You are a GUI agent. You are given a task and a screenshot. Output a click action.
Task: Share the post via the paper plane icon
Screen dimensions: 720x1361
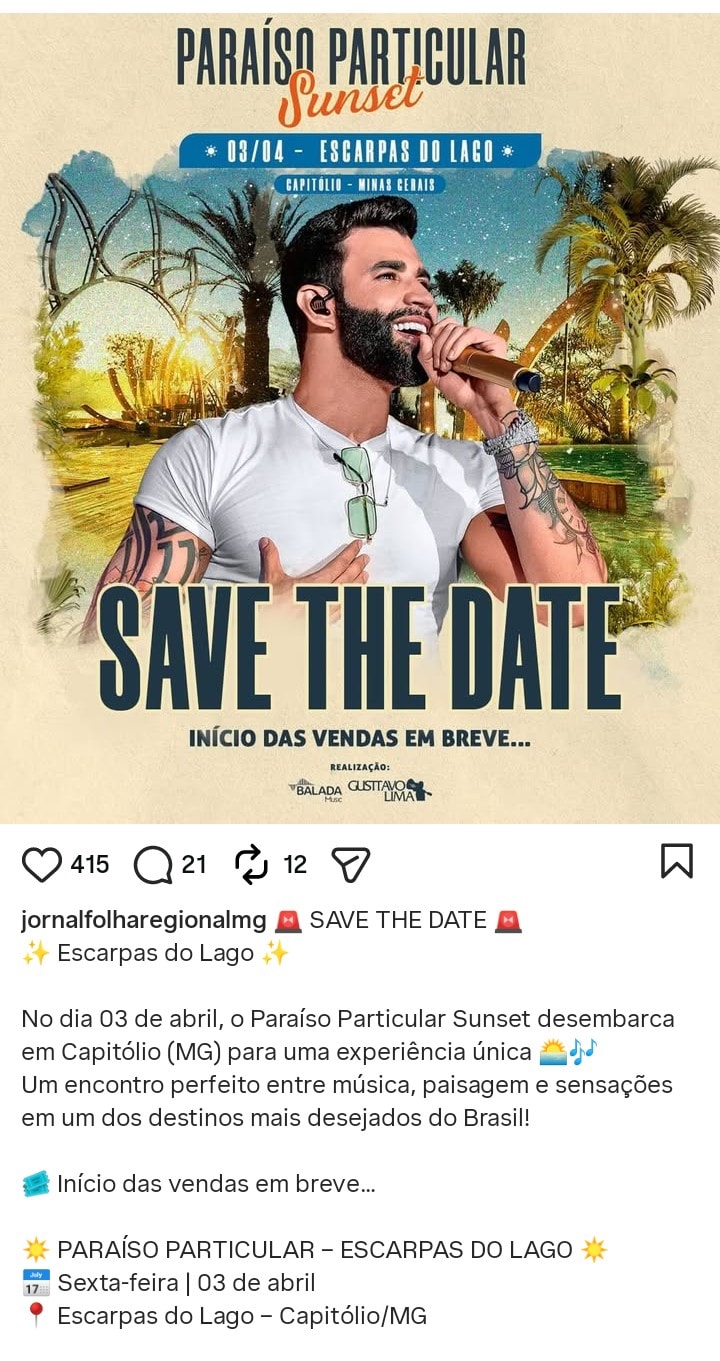(350, 864)
